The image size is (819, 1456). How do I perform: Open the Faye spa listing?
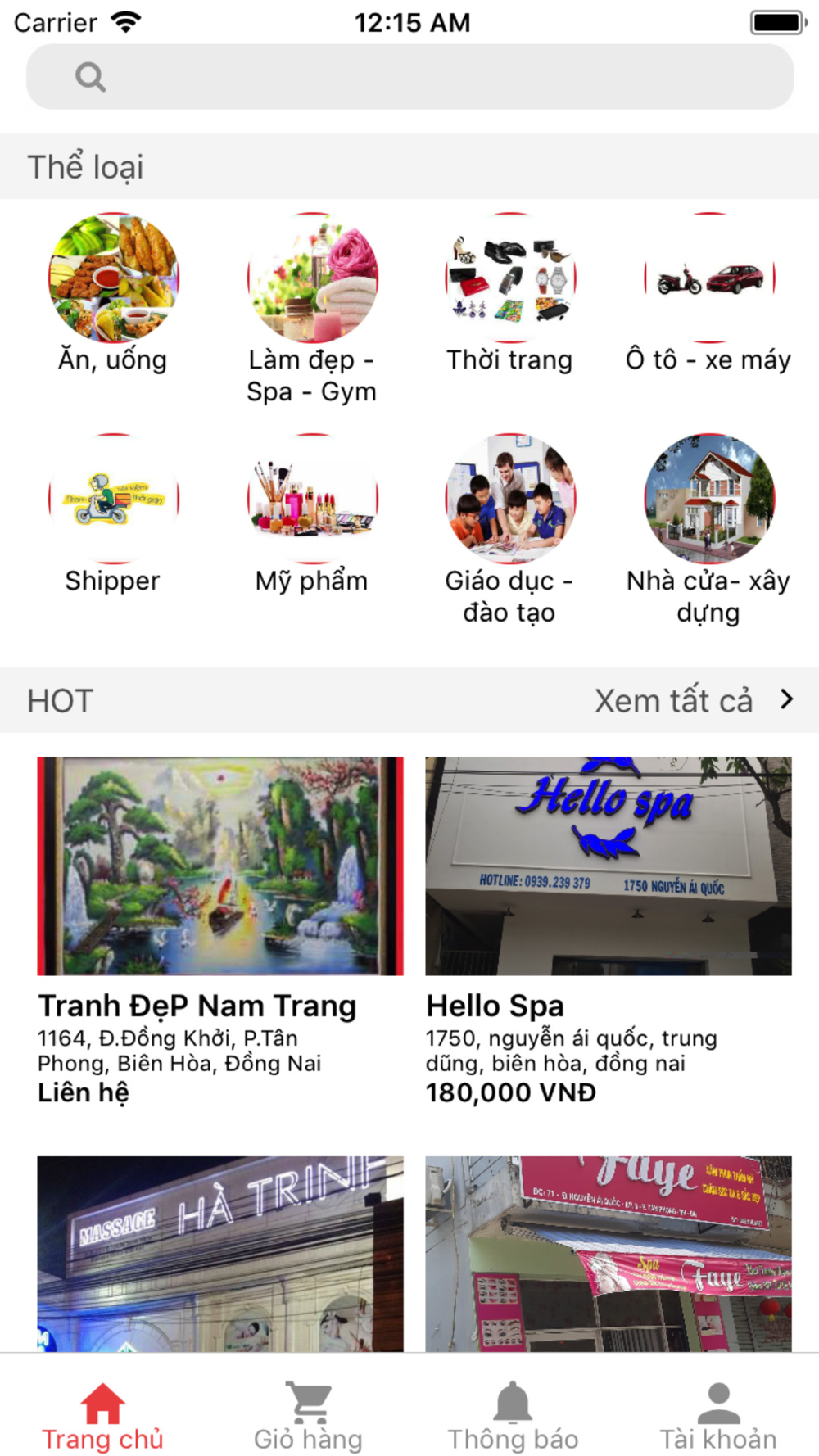pos(609,1253)
